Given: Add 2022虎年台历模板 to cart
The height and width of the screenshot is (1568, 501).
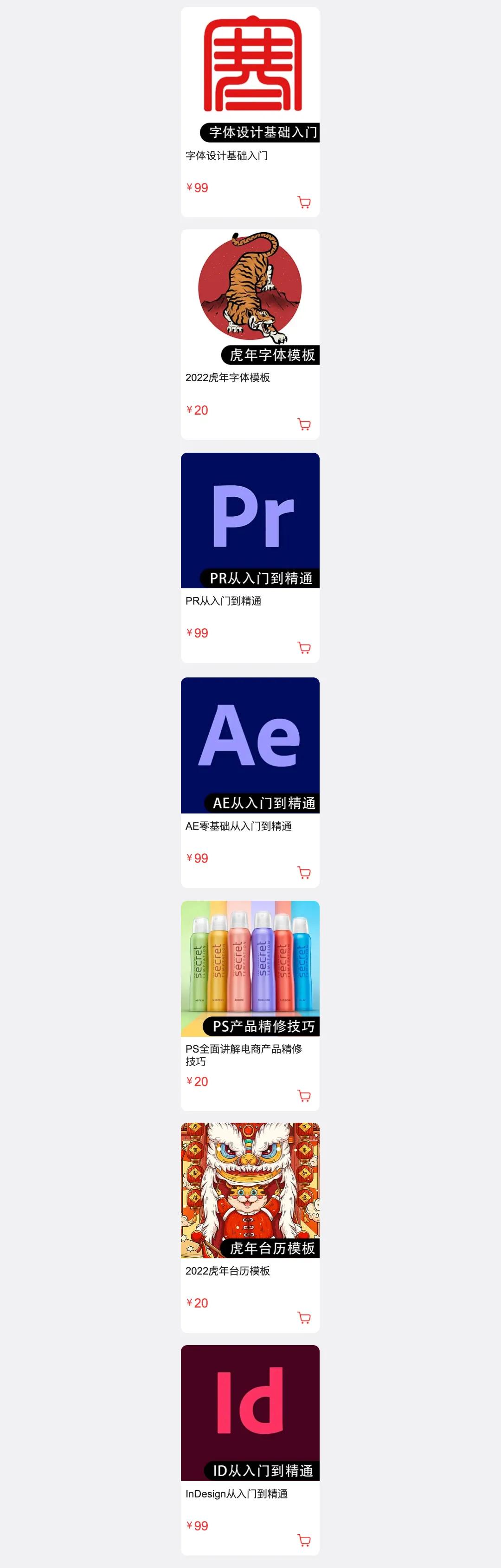Looking at the screenshot, I should (304, 1318).
